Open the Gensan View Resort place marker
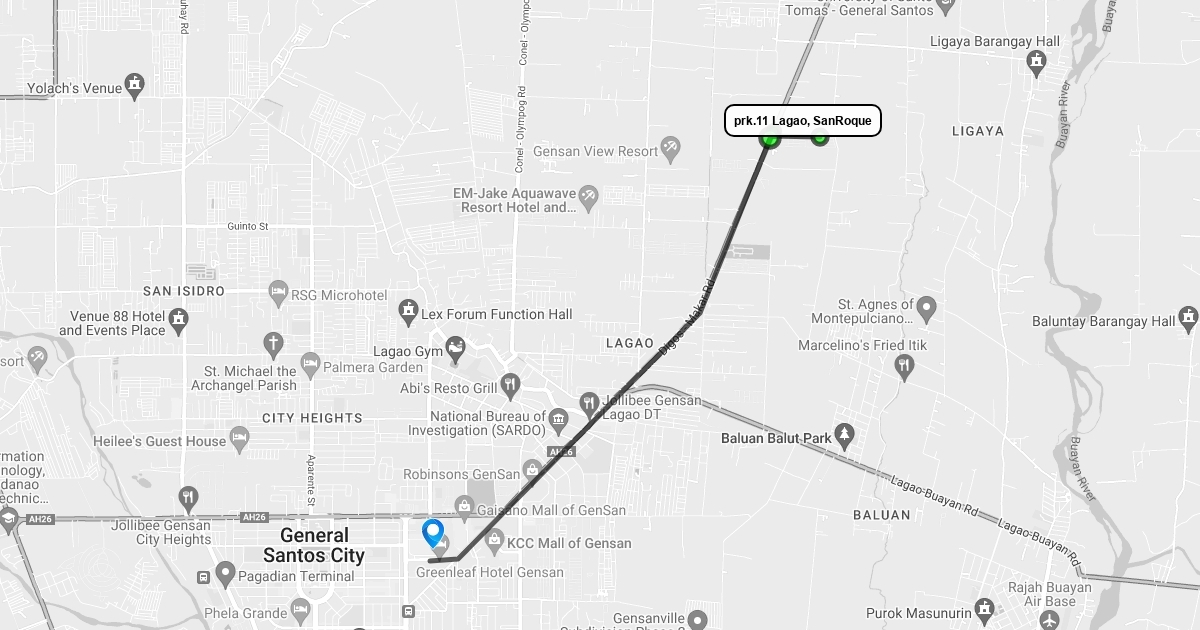This screenshot has height=630, width=1200. pos(672,151)
